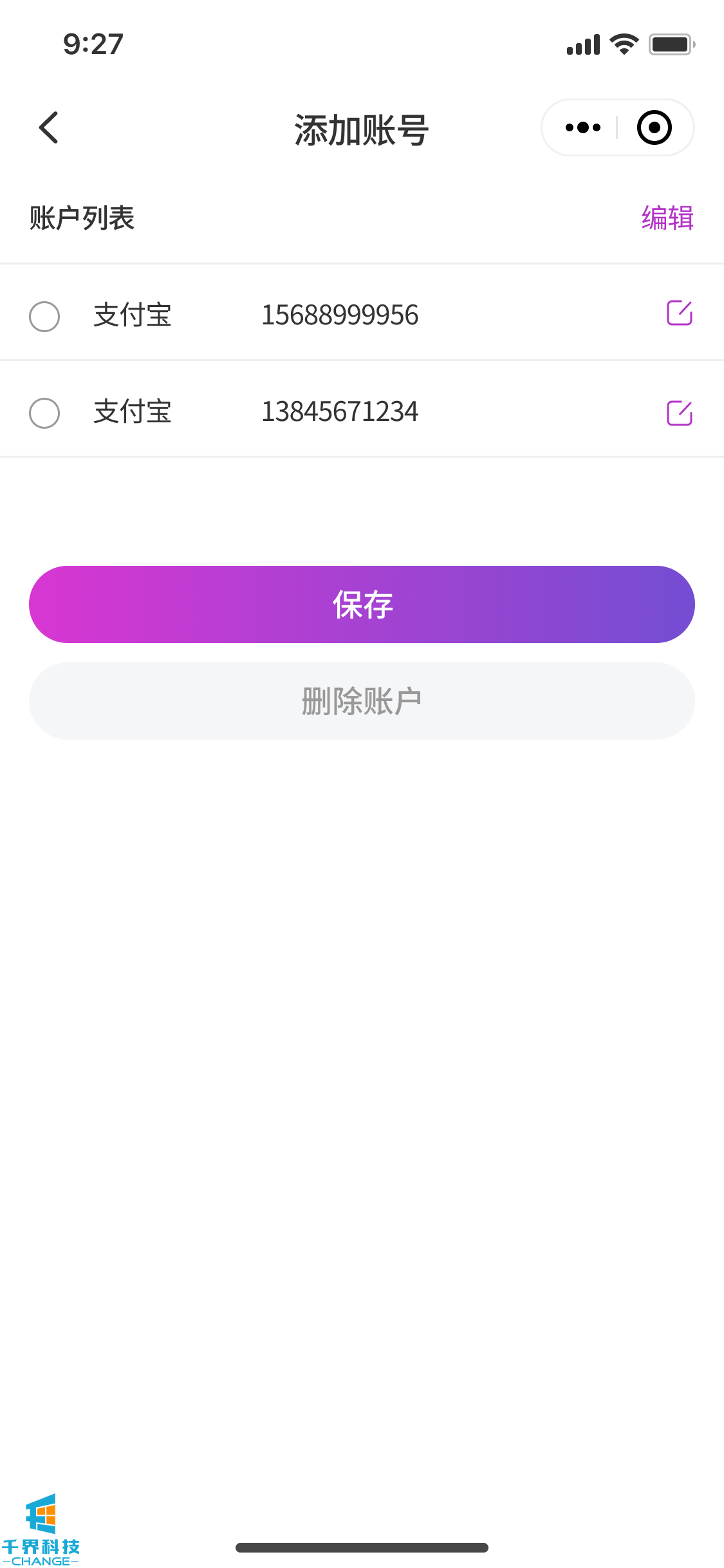
Task: Select the 支付宝 account 15688999956
Action: click(44, 316)
